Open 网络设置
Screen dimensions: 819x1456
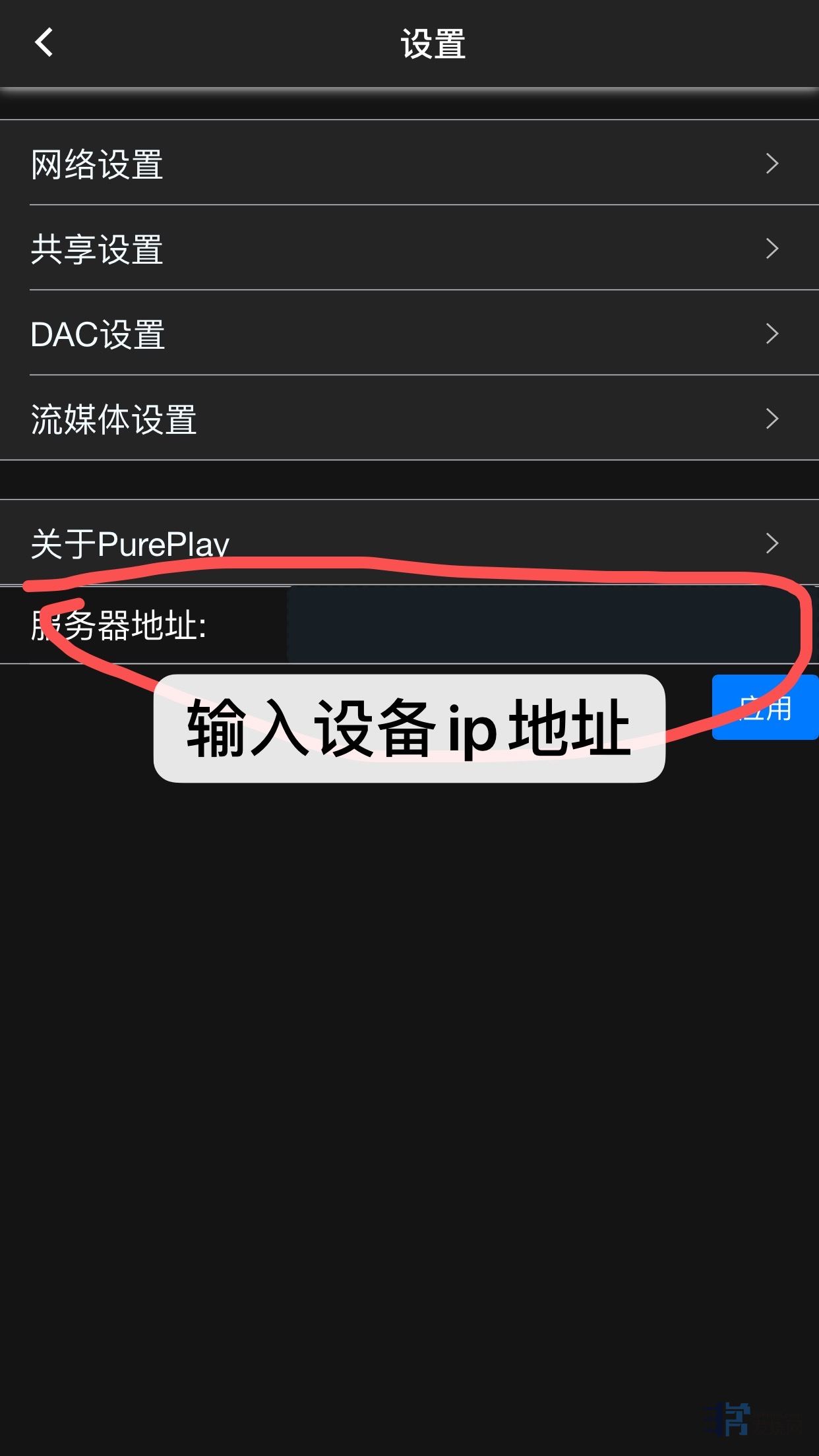click(x=409, y=164)
